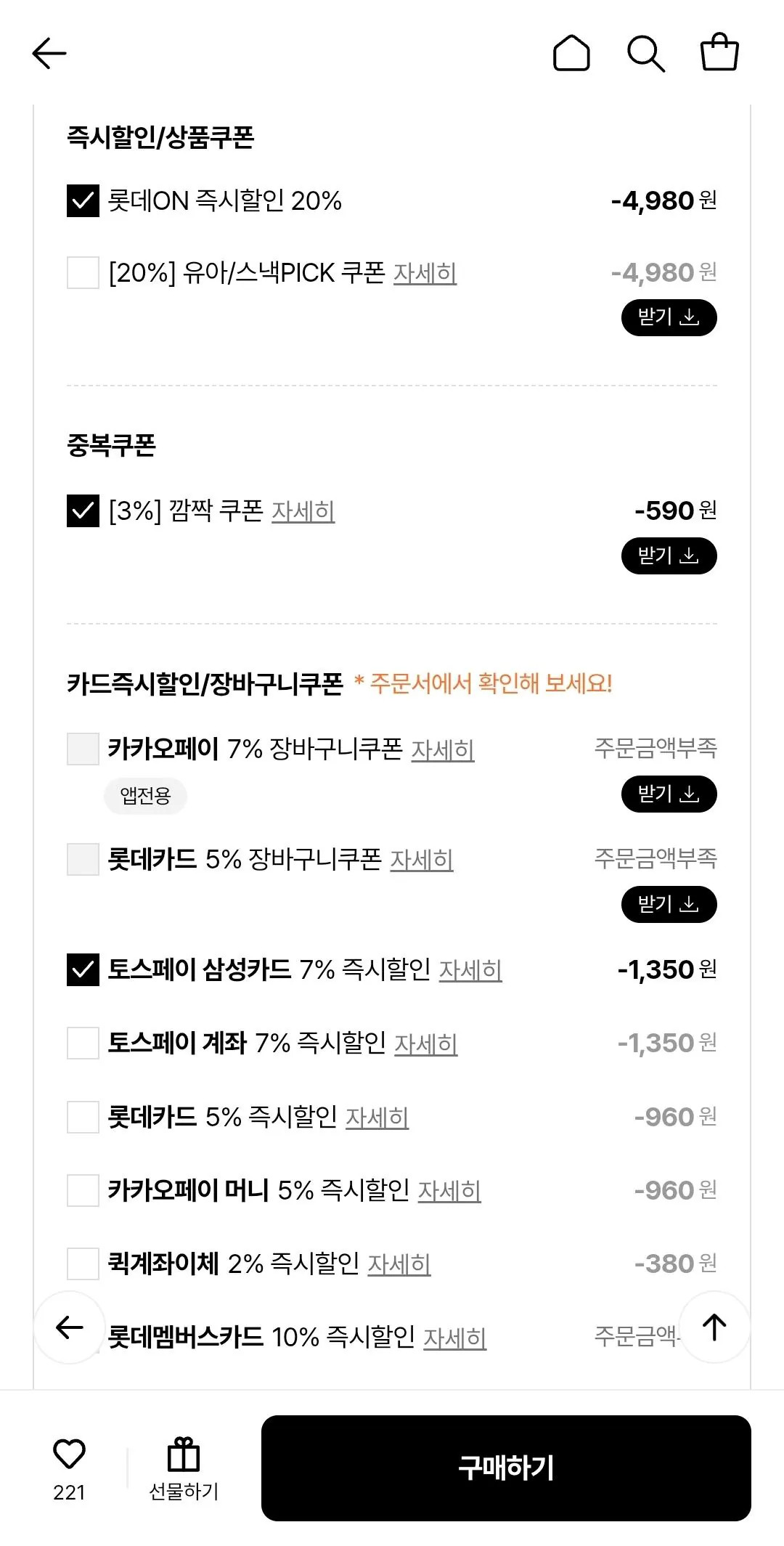Open details for 카카오페이 7% 장바구니쿠폰
The image size is (784, 1546).
tap(444, 752)
